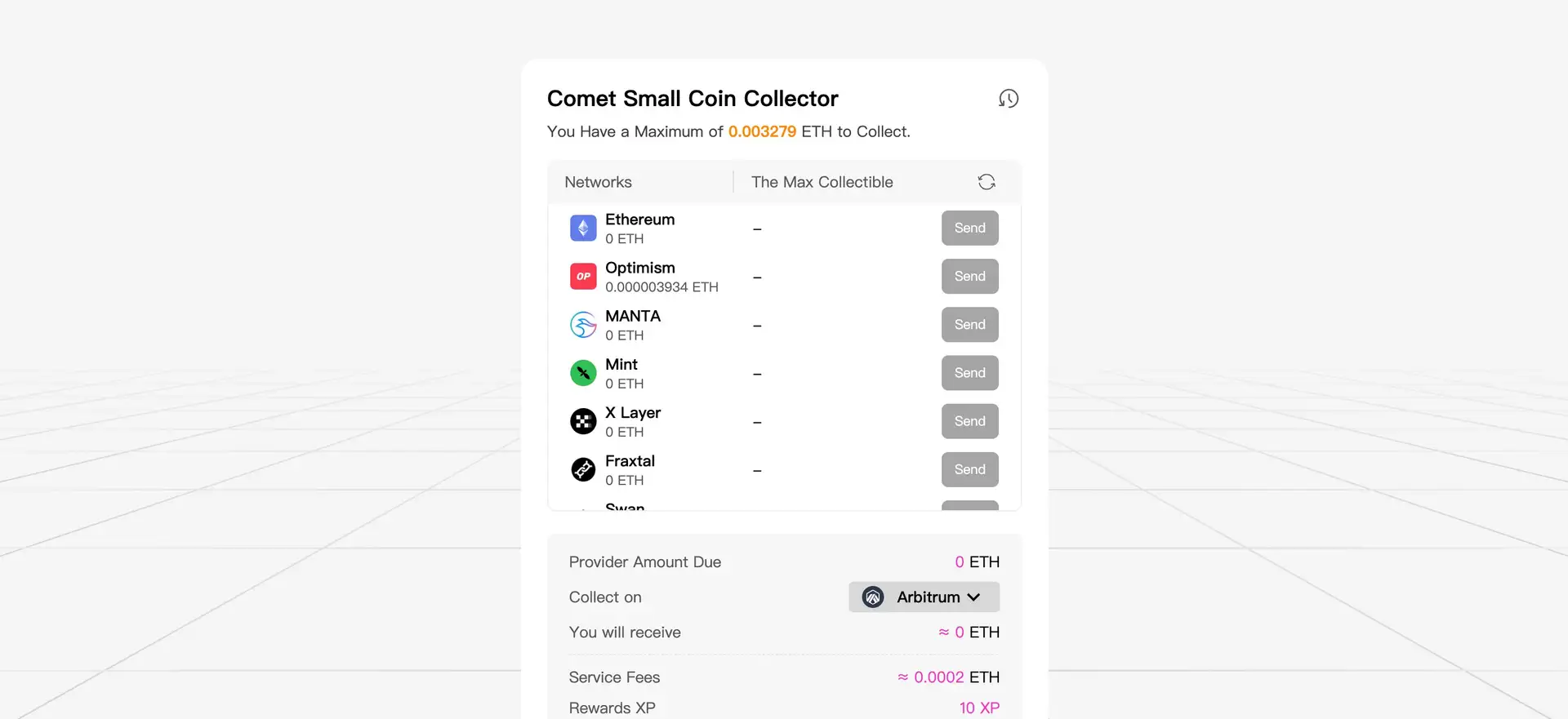Send from the Mint network

coord(969,373)
